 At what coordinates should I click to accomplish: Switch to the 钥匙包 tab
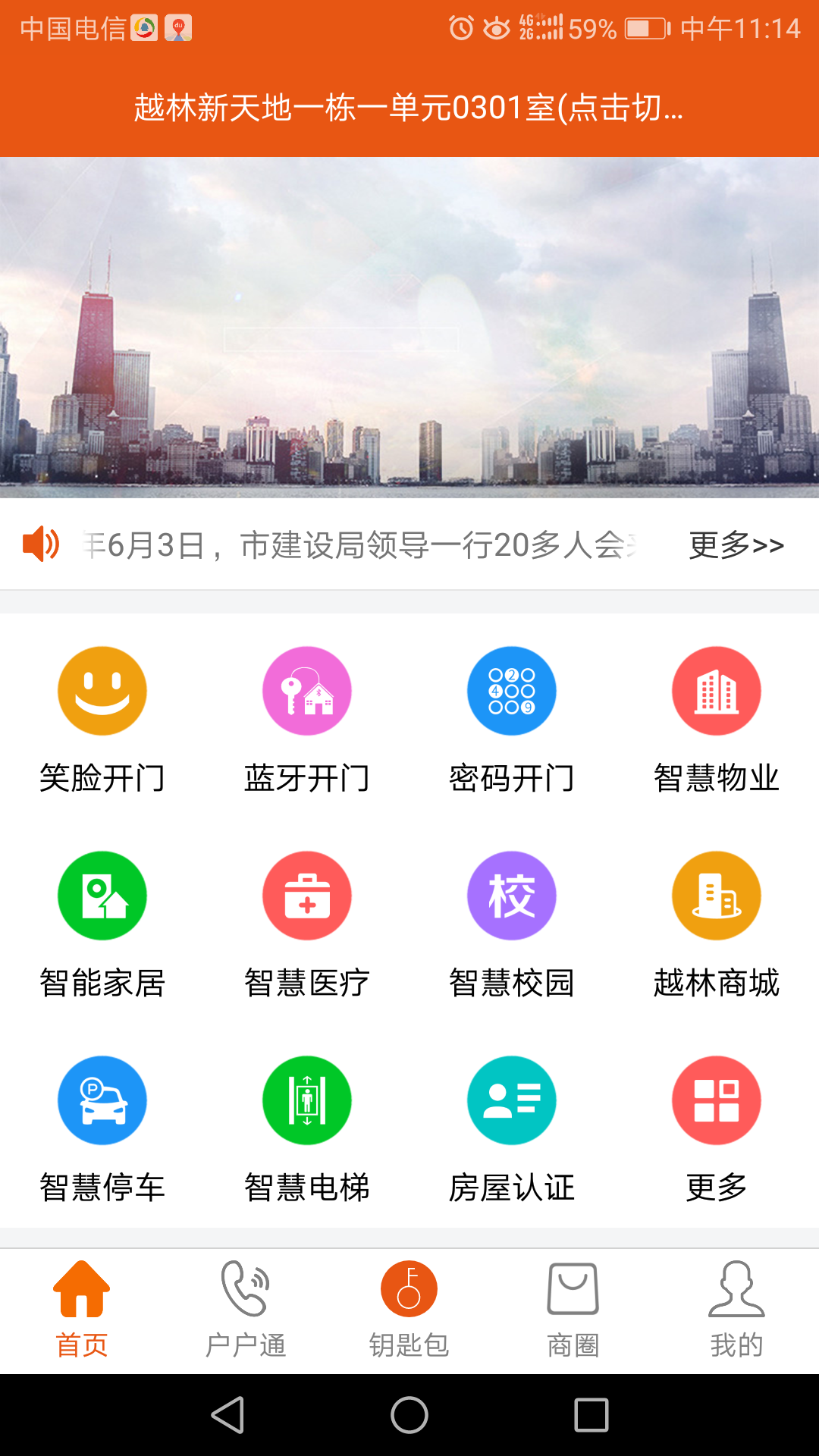[409, 1310]
